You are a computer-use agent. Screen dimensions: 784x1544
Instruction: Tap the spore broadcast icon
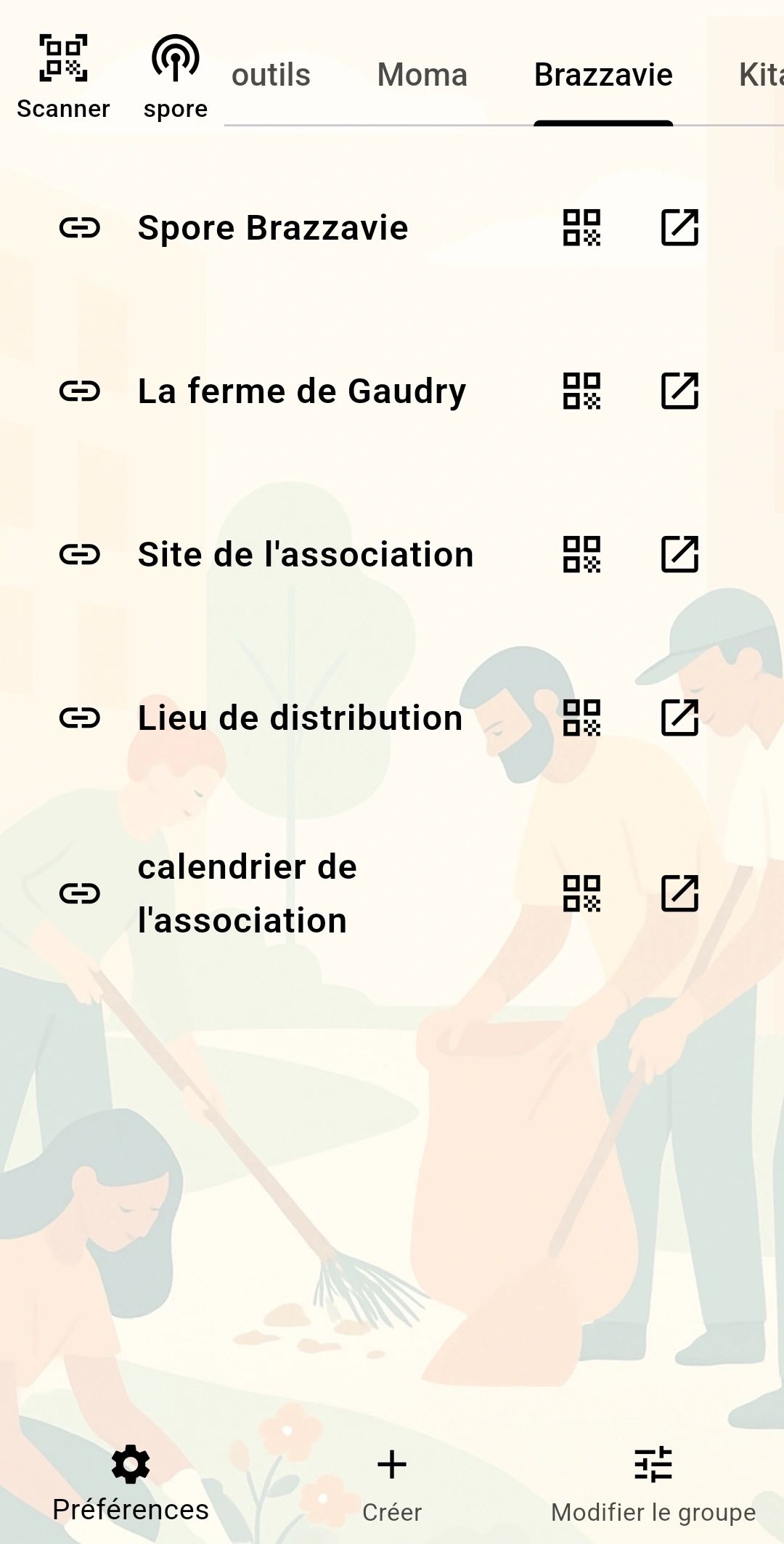[x=175, y=76]
